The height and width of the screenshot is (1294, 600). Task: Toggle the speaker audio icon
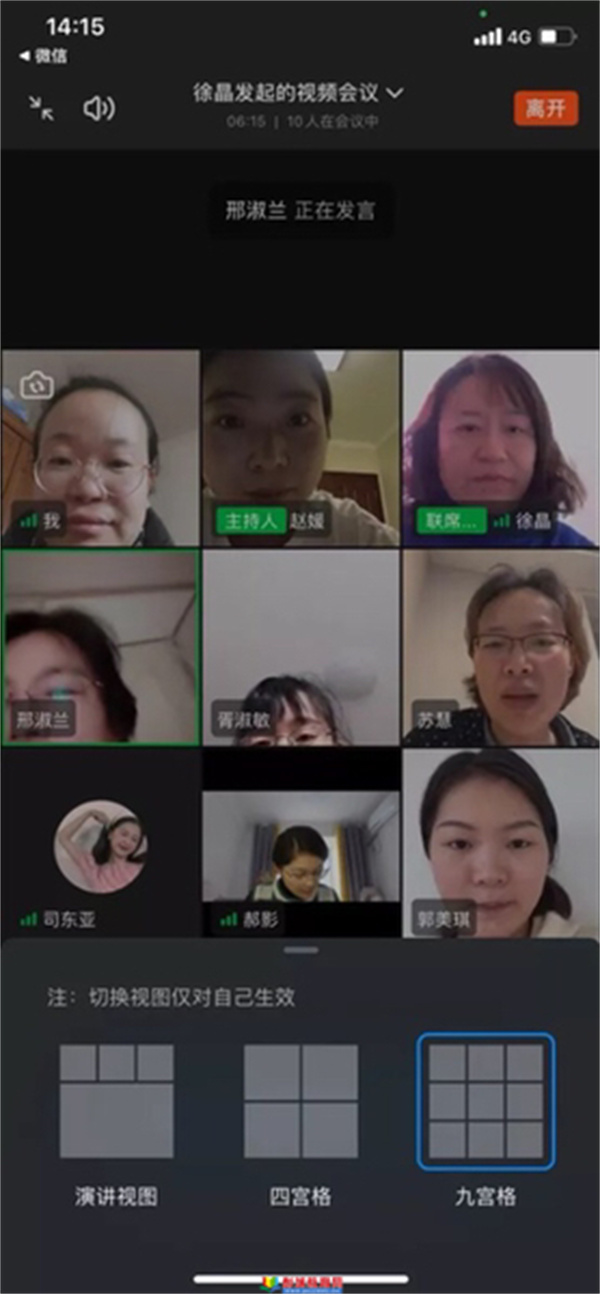click(x=99, y=108)
